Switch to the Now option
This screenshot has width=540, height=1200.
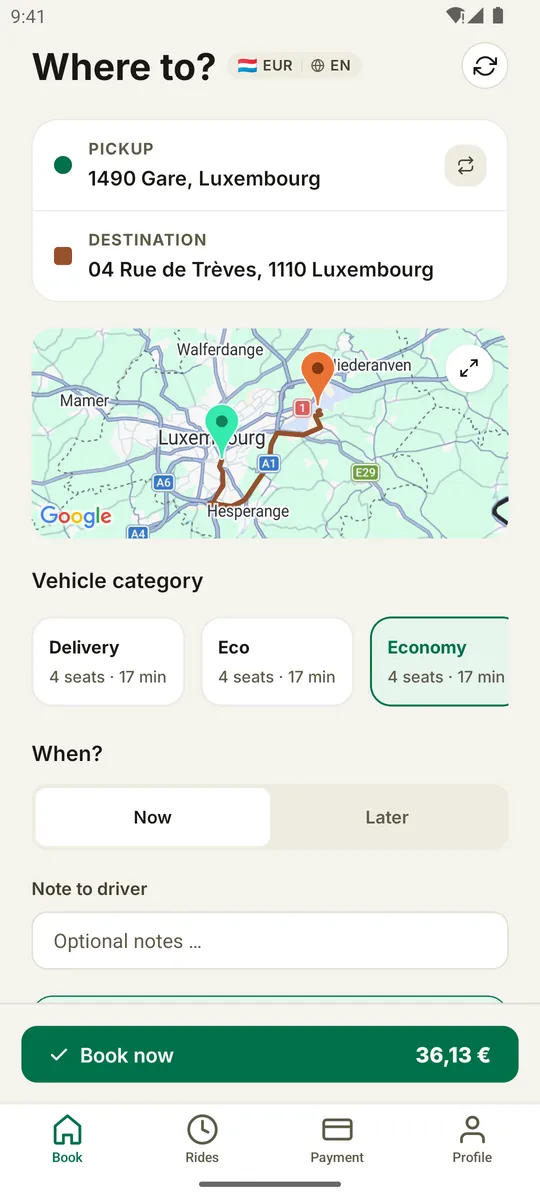click(153, 817)
